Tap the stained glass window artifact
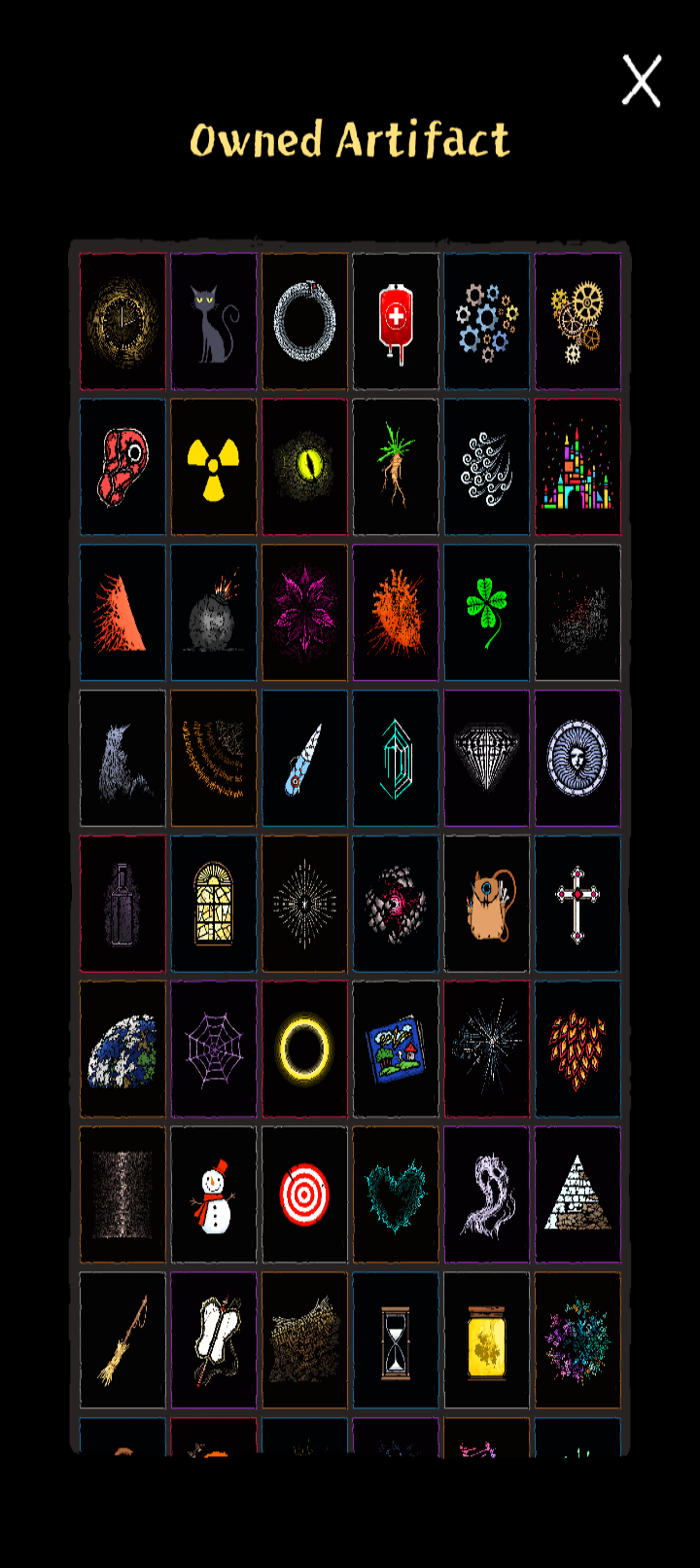 pos(214,904)
